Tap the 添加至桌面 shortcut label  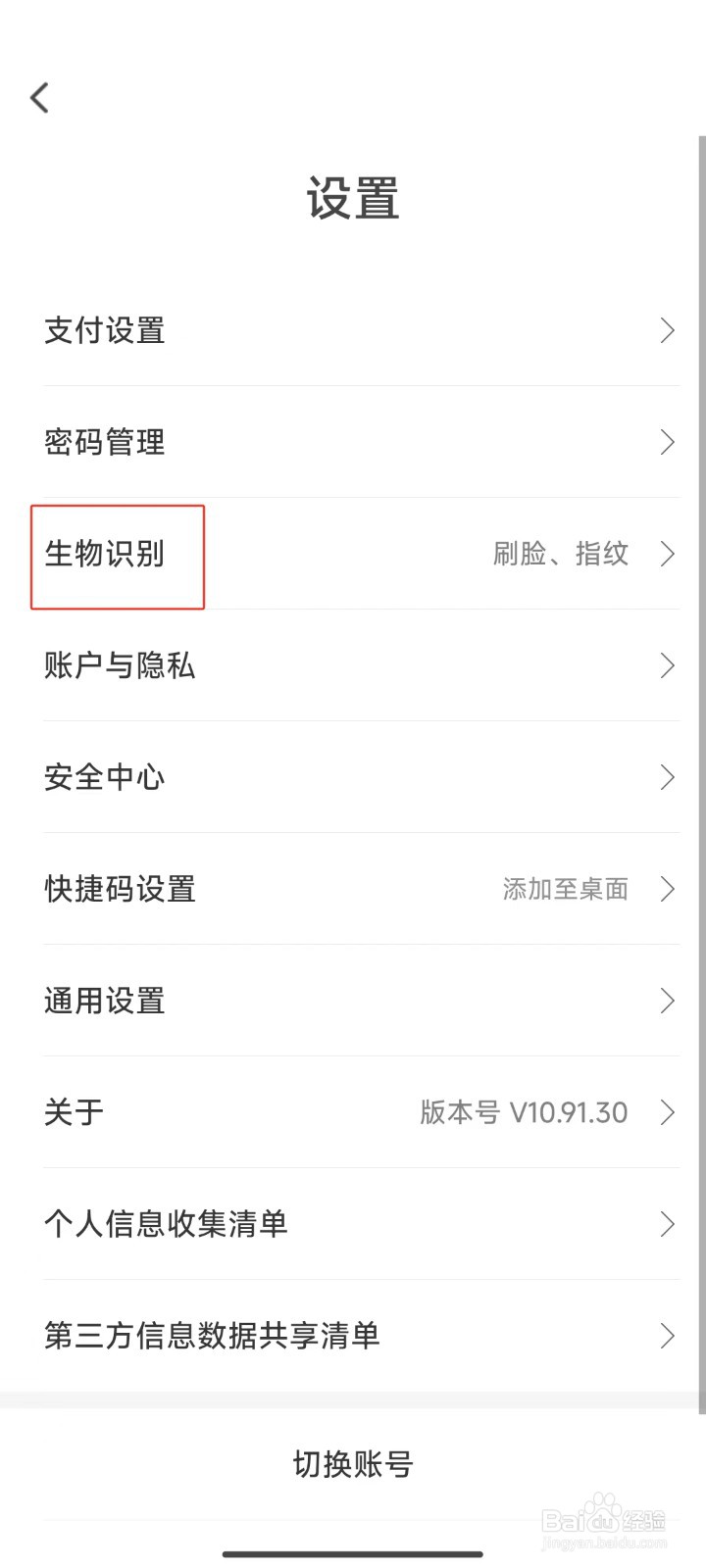565,890
